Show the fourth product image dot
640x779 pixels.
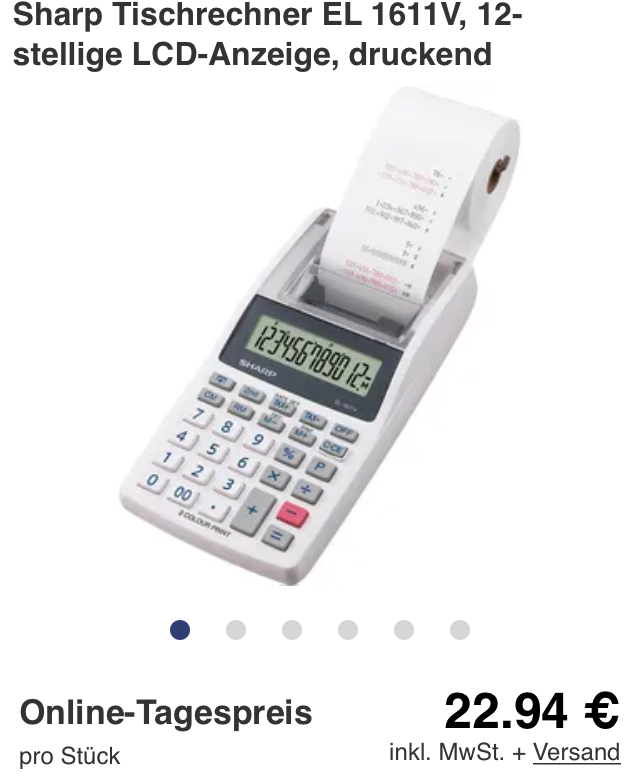(348, 630)
